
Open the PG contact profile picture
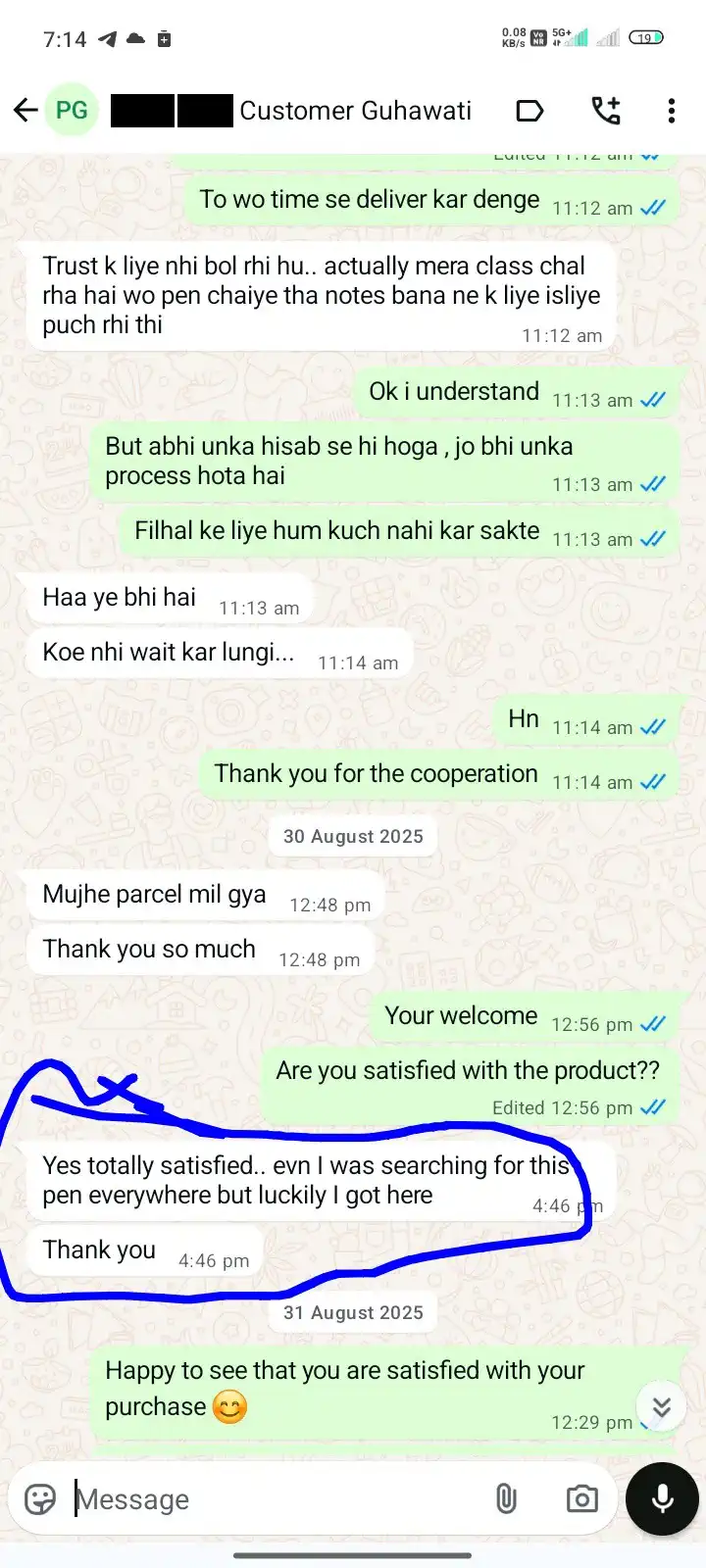72,111
